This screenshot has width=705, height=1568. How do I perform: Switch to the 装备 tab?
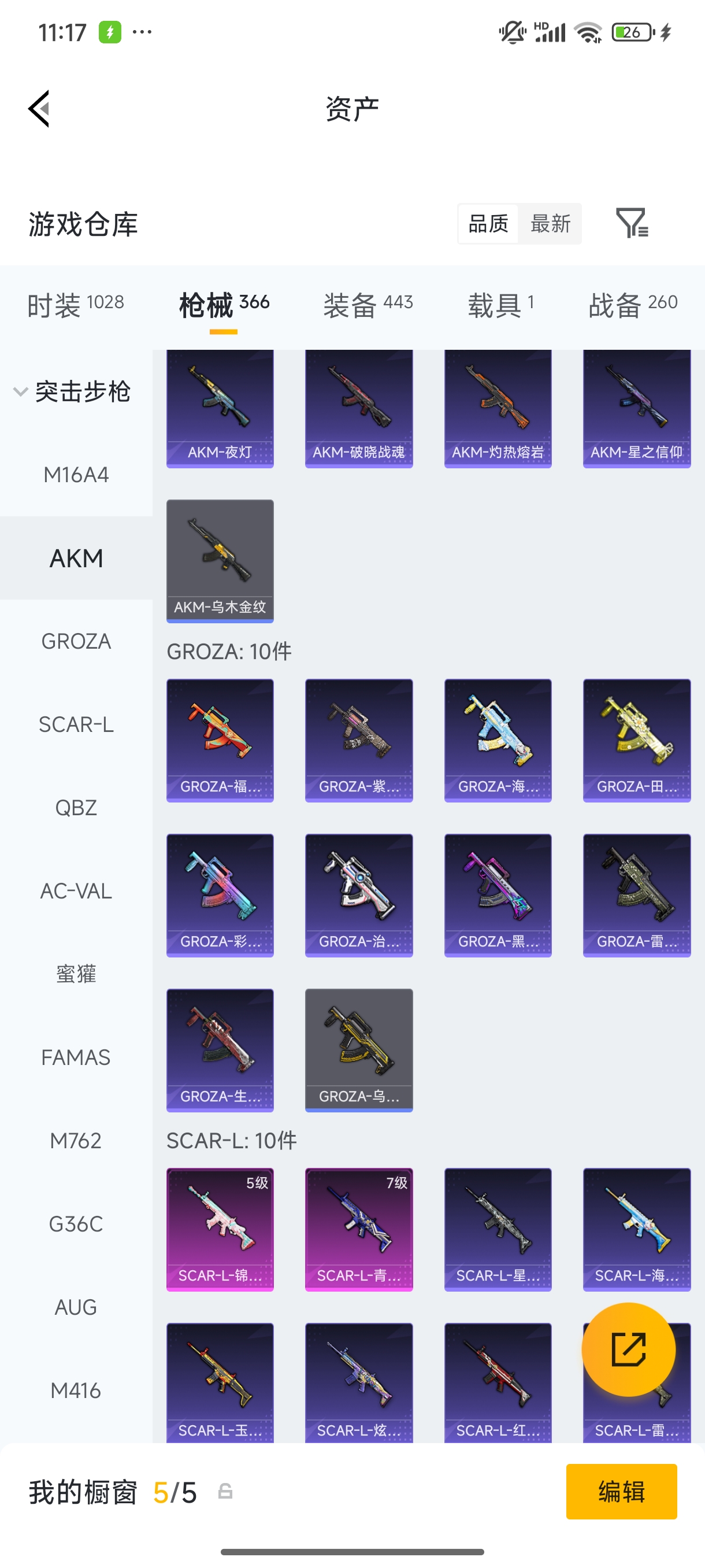tap(368, 304)
